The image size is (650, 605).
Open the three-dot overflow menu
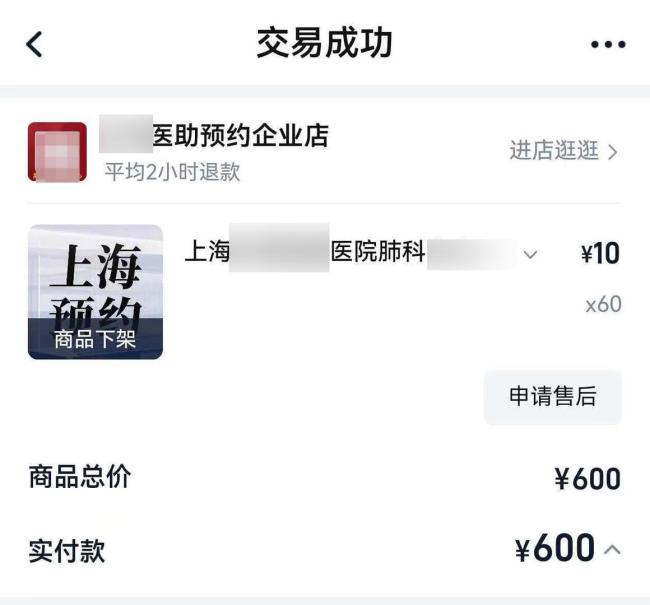608,45
